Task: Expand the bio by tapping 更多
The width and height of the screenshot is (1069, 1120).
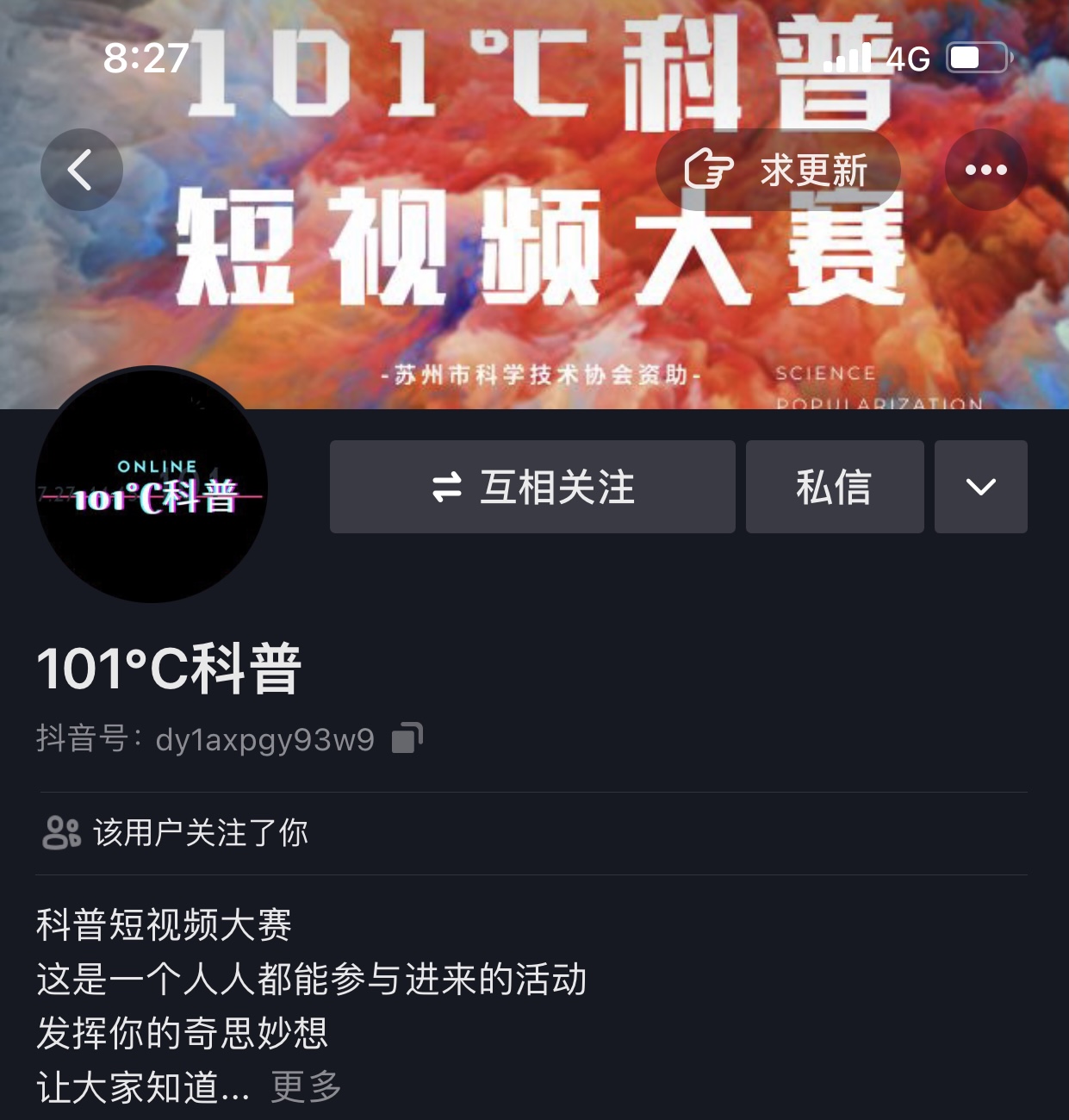Action: coord(306,1086)
